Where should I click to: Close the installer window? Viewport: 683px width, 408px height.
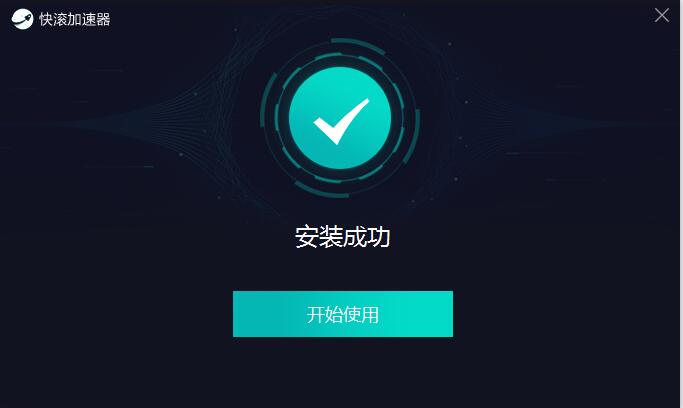click(661, 15)
